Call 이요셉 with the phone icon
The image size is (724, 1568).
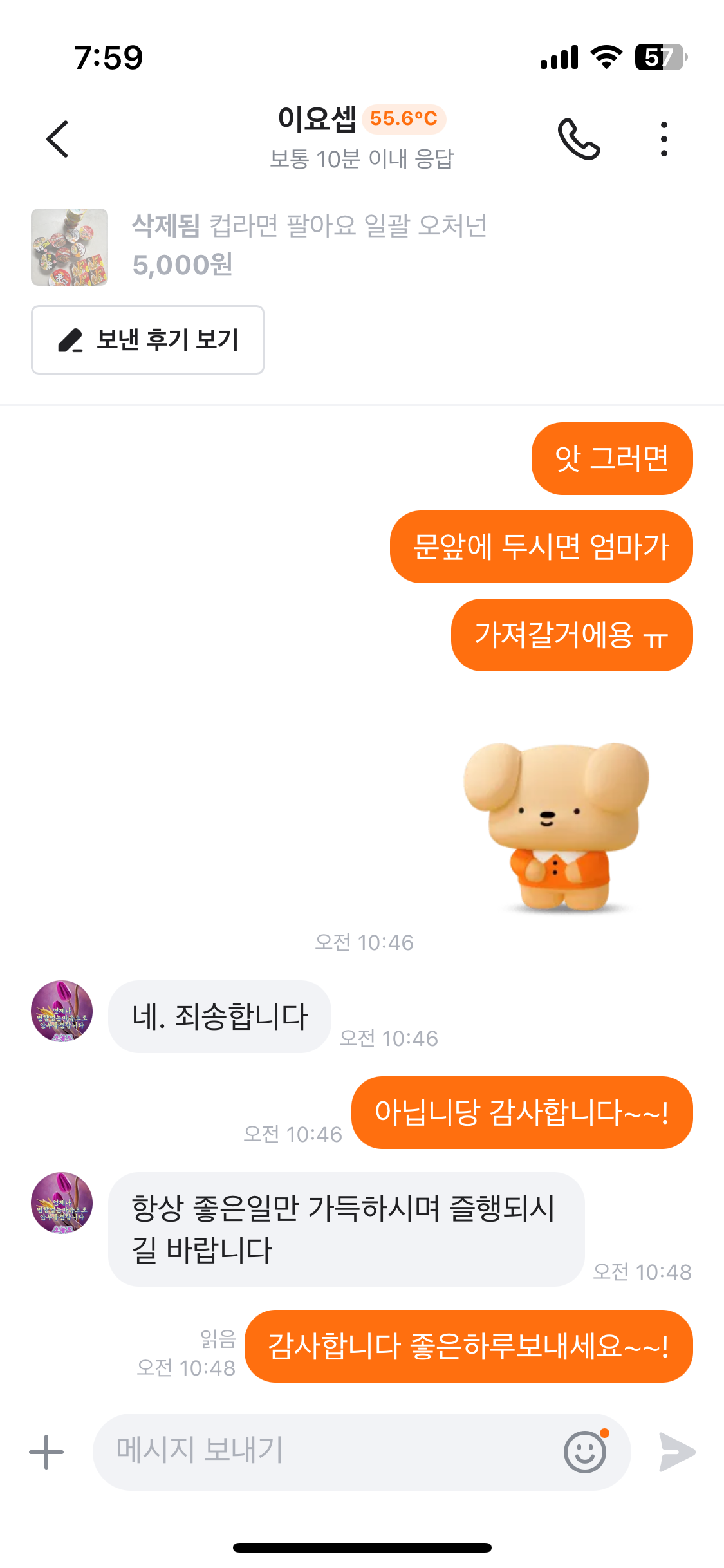point(579,139)
